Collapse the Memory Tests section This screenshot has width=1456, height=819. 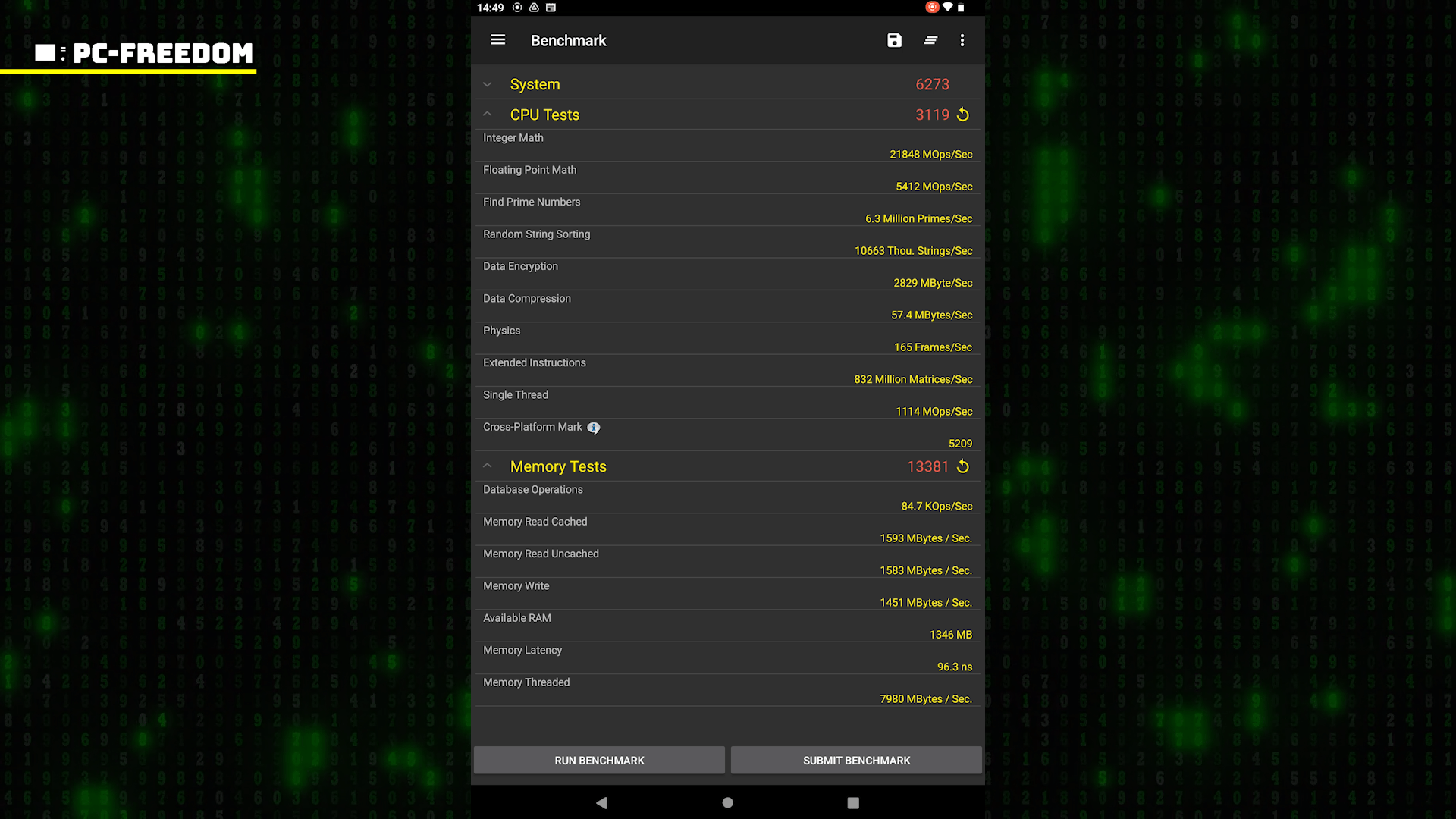point(488,466)
